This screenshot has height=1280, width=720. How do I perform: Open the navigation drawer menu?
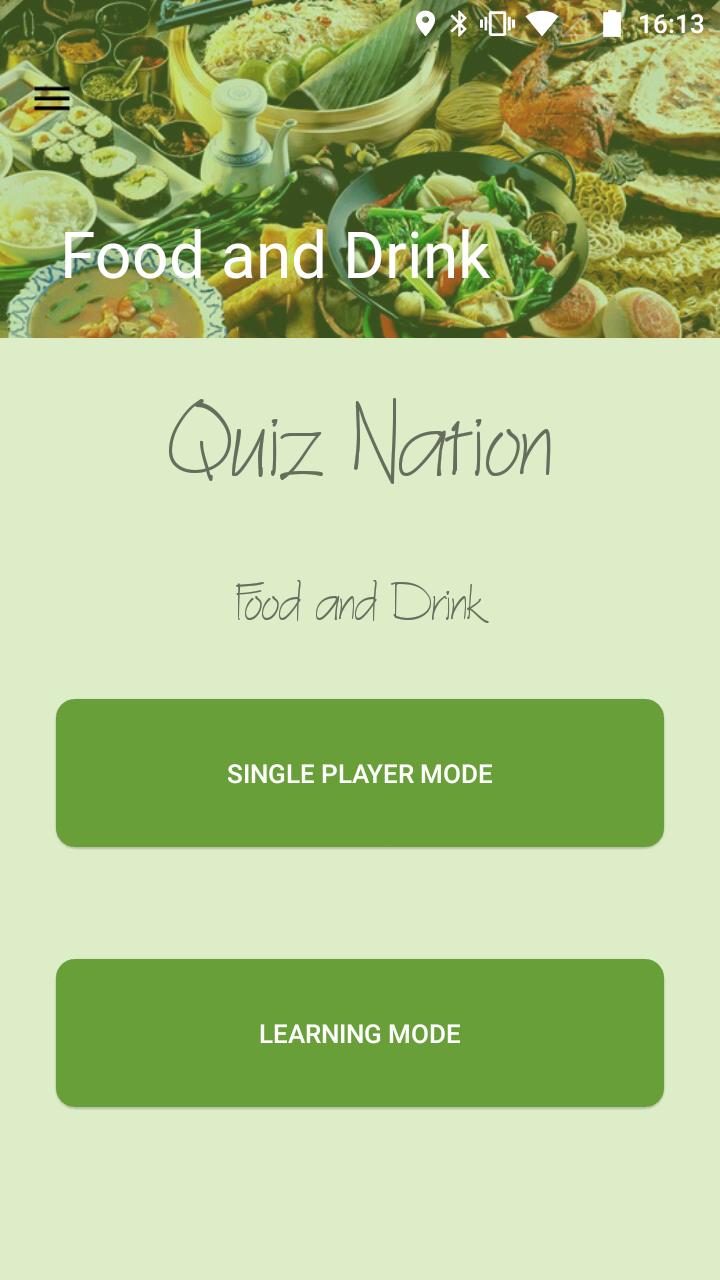(51, 98)
